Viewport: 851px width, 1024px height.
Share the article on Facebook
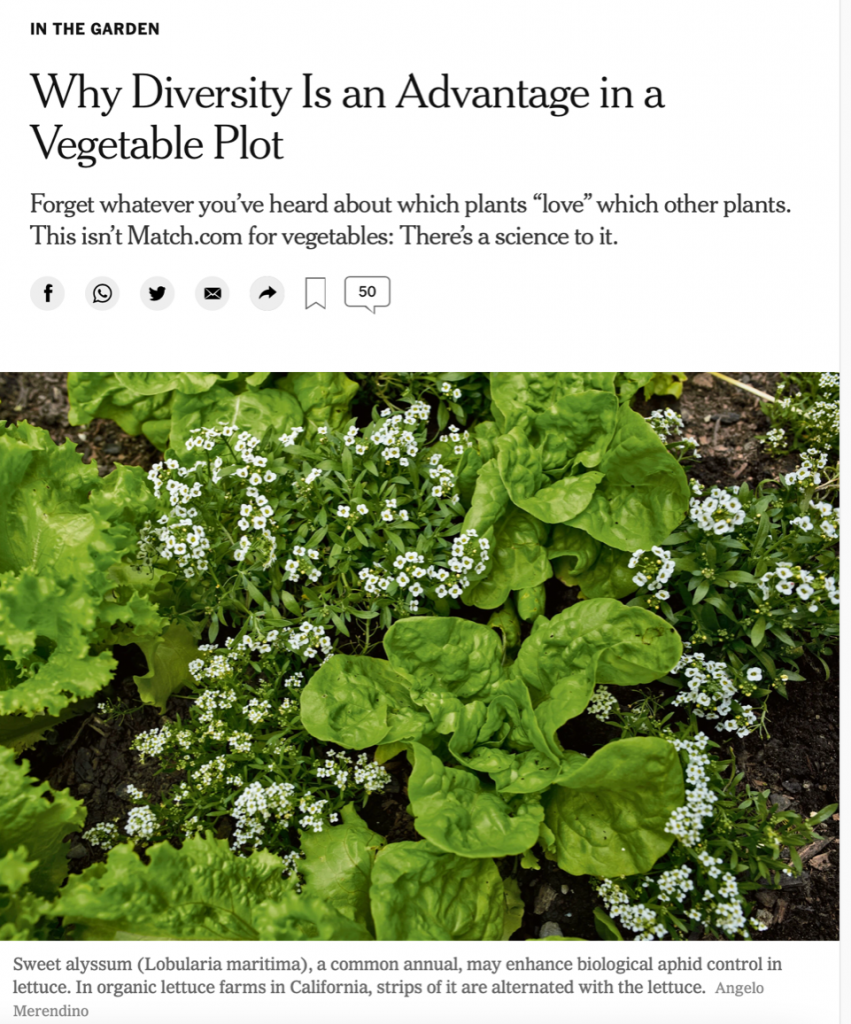coord(47,293)
